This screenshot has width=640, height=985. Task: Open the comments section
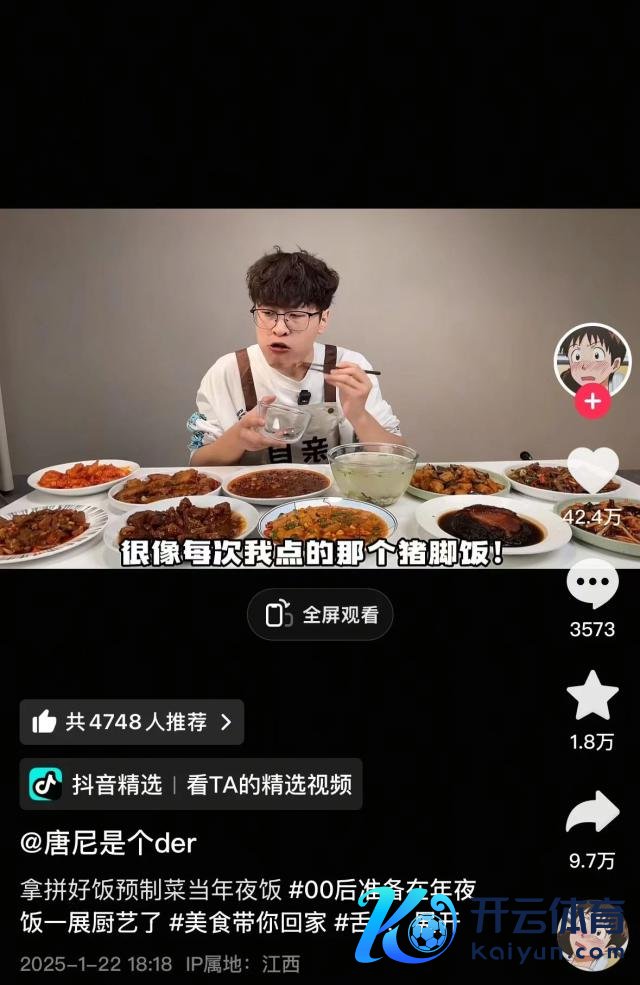coord(592,584)
